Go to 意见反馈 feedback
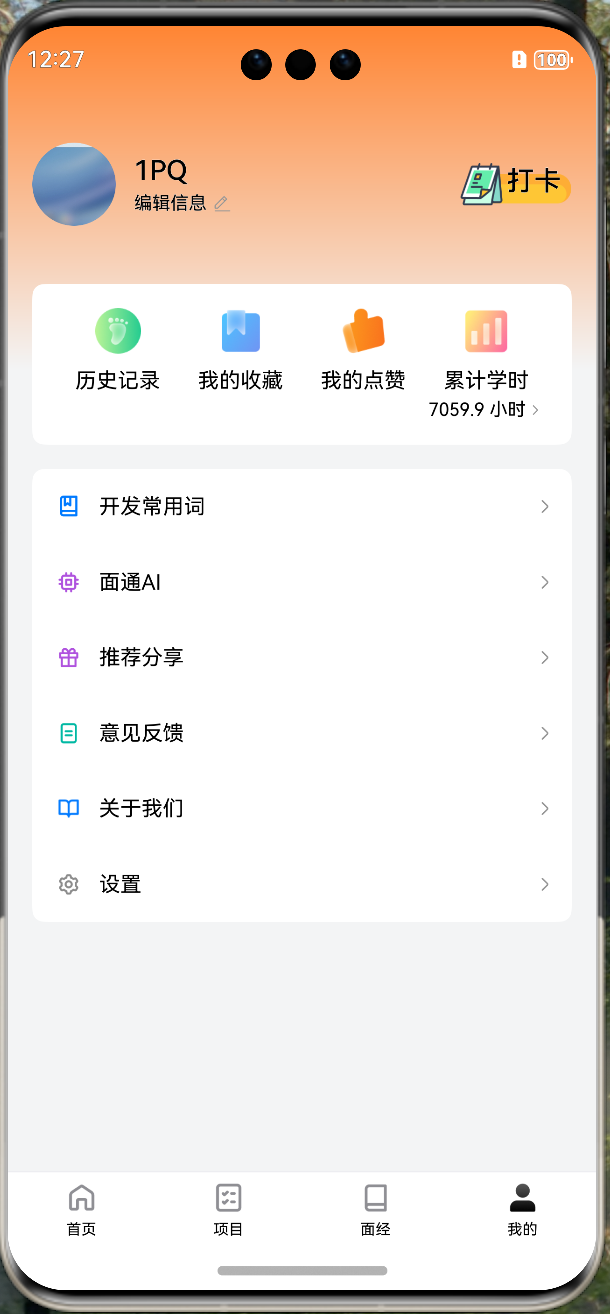The height and width of the screenshot is (1314, 610). (302, 733)
